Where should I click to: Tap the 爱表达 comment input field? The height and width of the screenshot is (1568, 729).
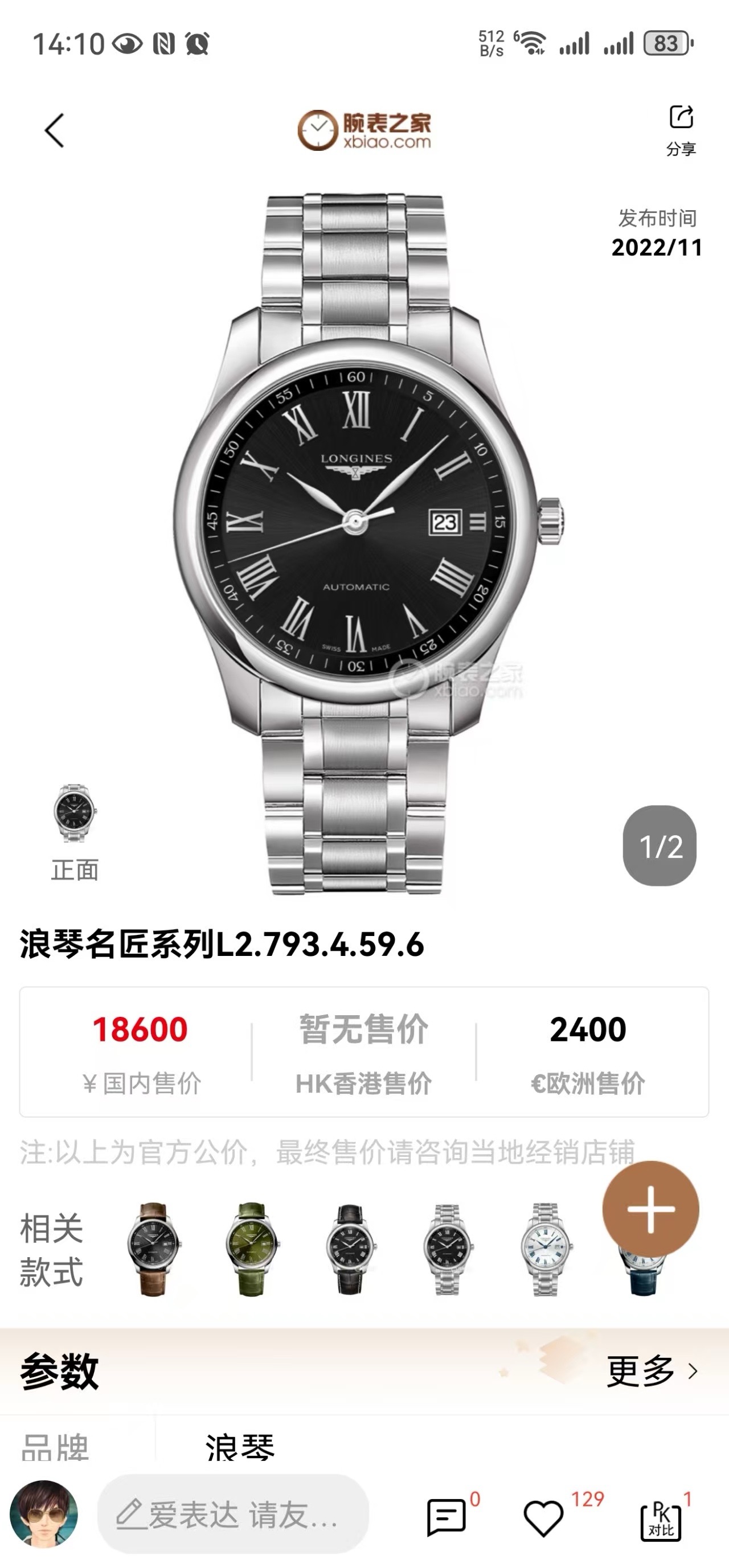[232, 1514]
